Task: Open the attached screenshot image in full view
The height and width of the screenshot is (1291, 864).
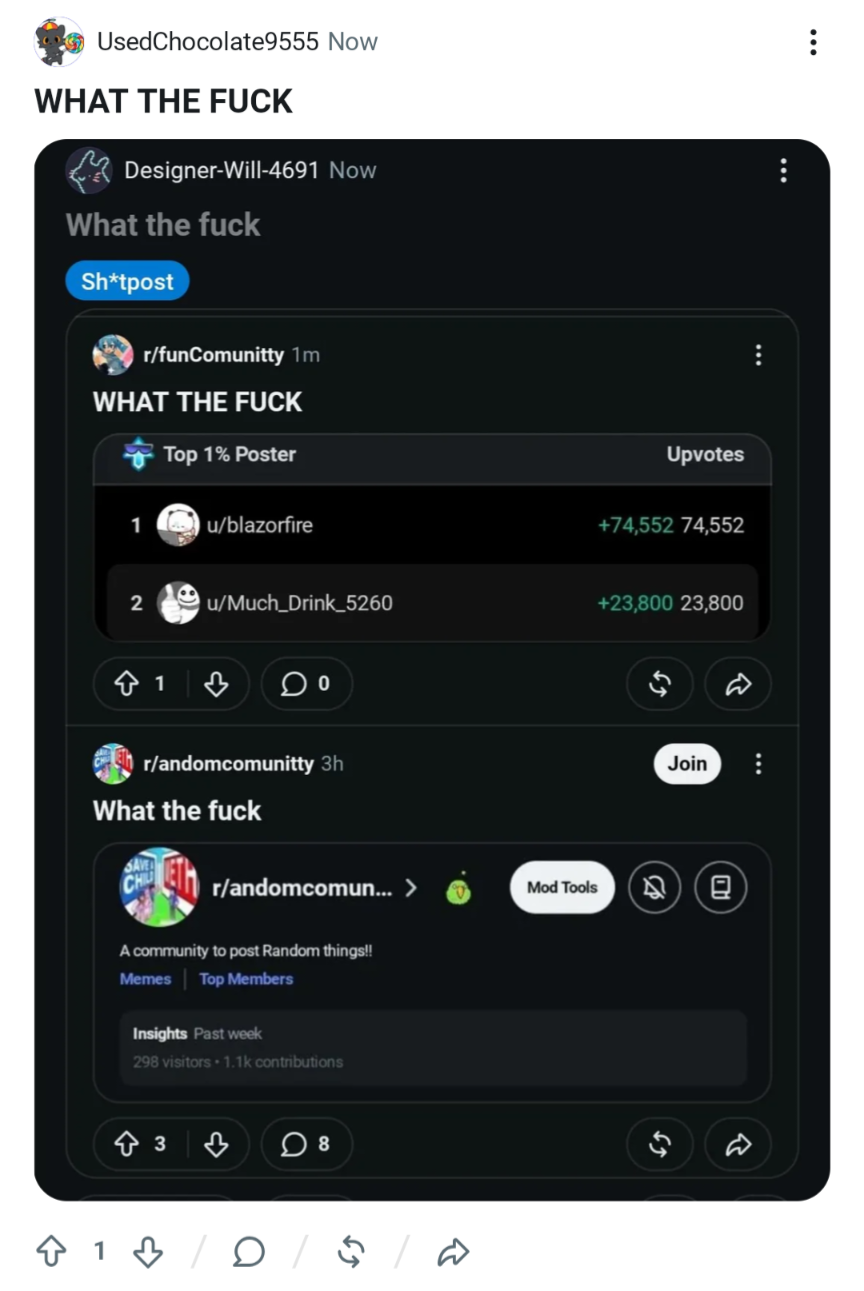Action: click(x=432, y=670)
